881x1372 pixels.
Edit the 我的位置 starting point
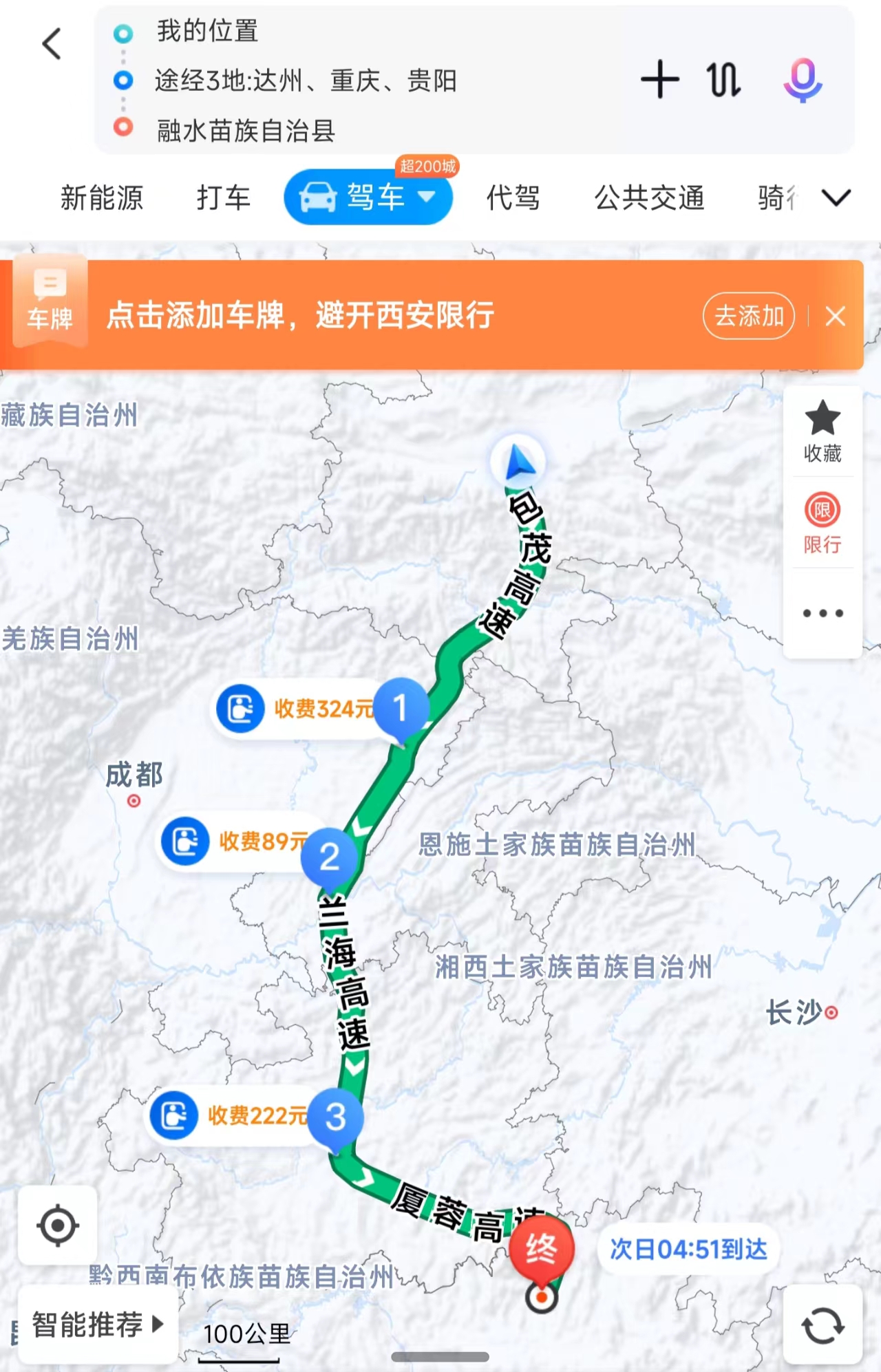click(x=208, y=32)
